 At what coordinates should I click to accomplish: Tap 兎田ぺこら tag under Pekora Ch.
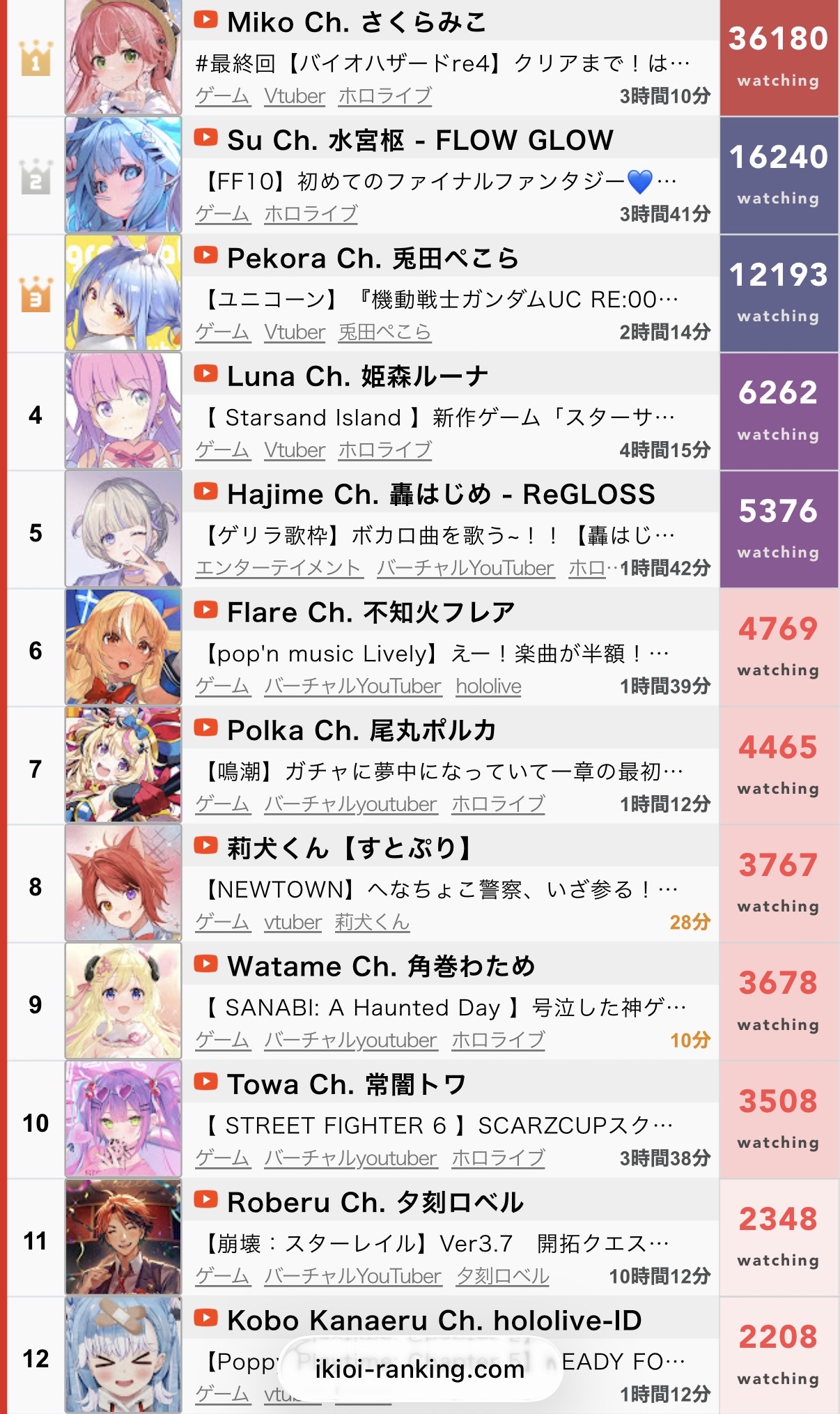384,332
